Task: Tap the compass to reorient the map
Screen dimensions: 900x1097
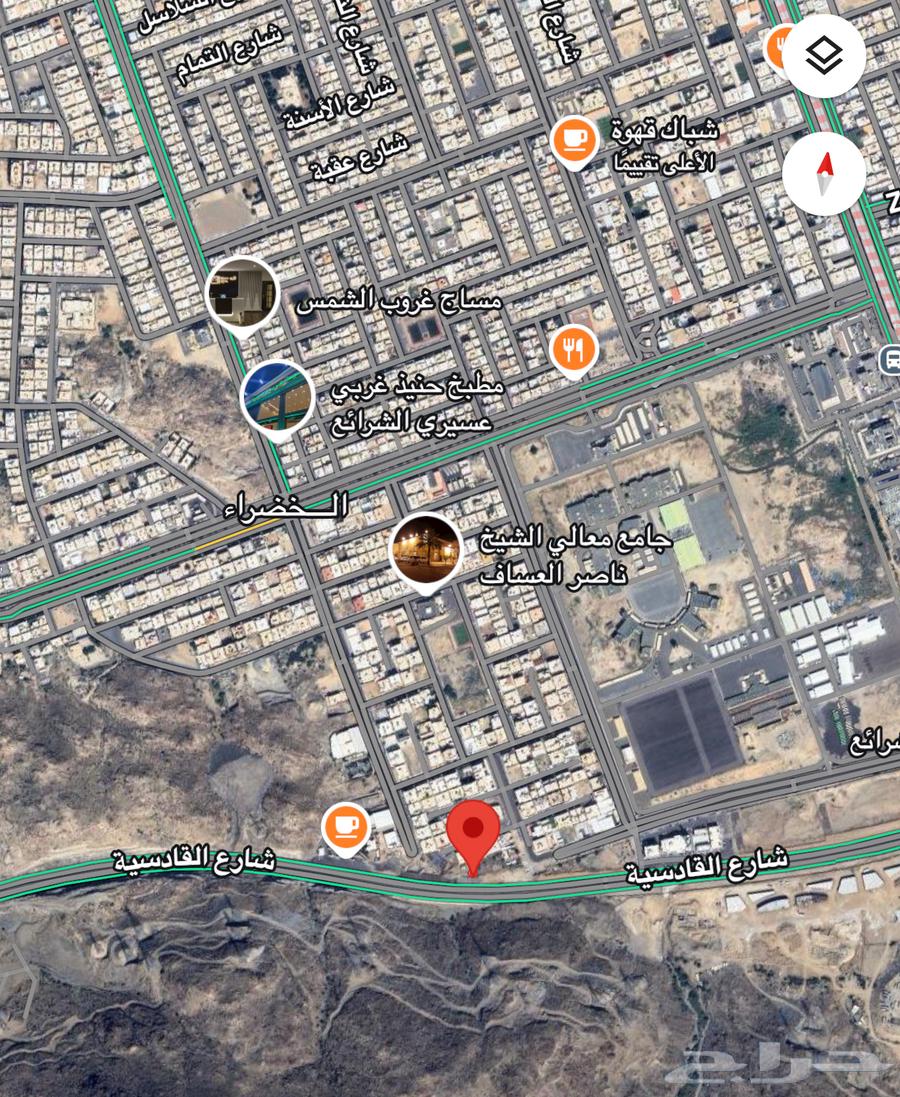Action: [x=823, y=173]
